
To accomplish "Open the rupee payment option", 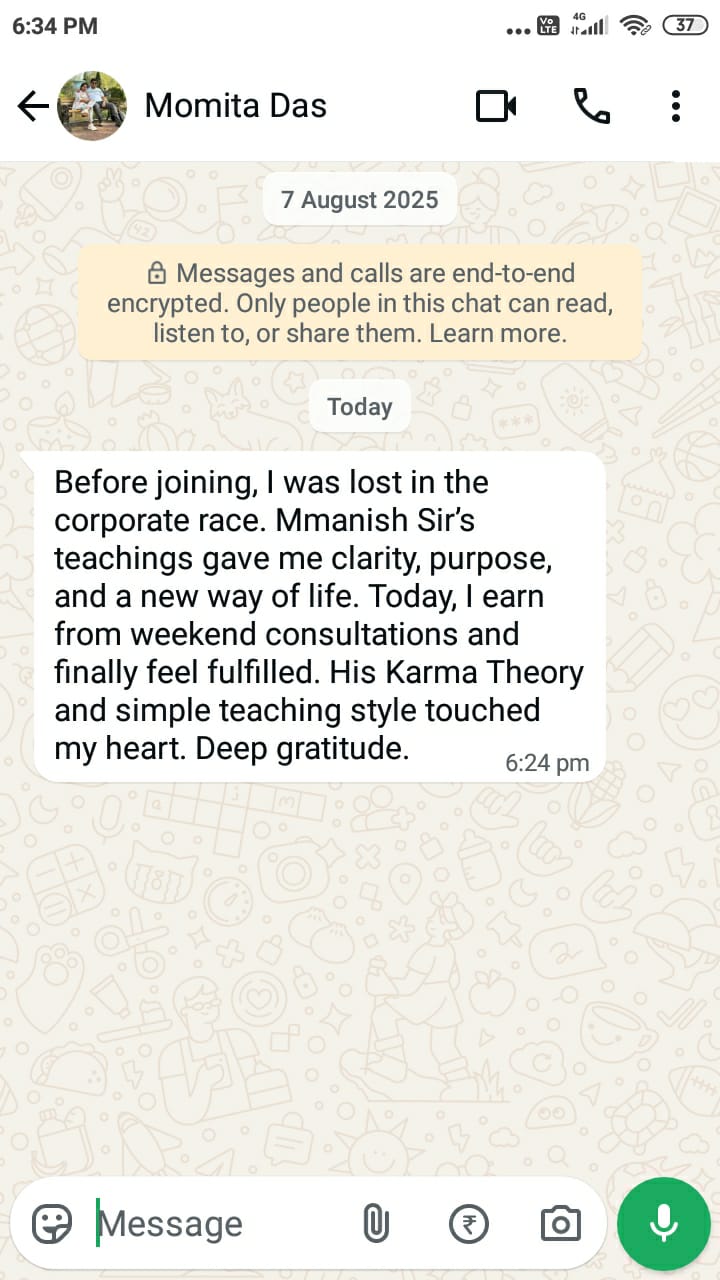I will coord(468,1222).
